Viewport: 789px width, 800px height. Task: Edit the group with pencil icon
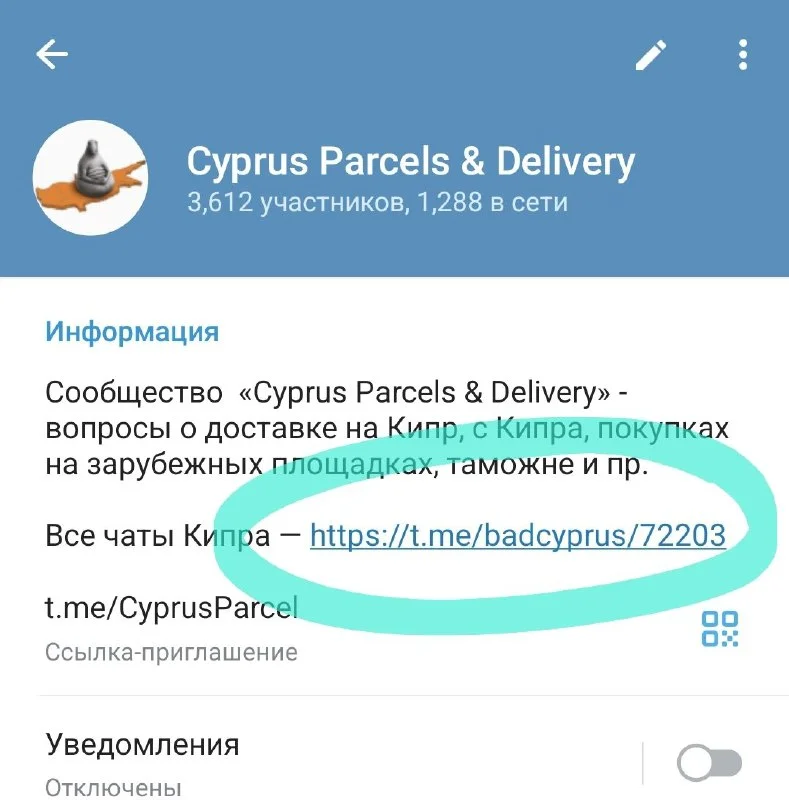point(651,55)
